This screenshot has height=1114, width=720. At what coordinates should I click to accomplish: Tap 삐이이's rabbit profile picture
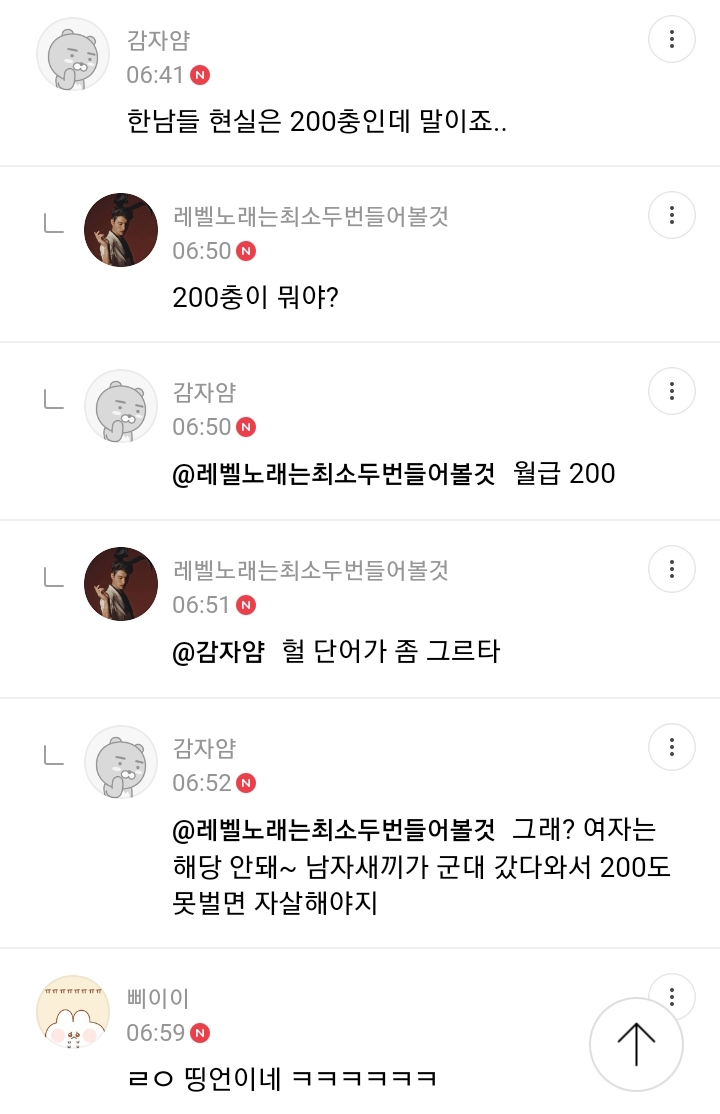73,1011
